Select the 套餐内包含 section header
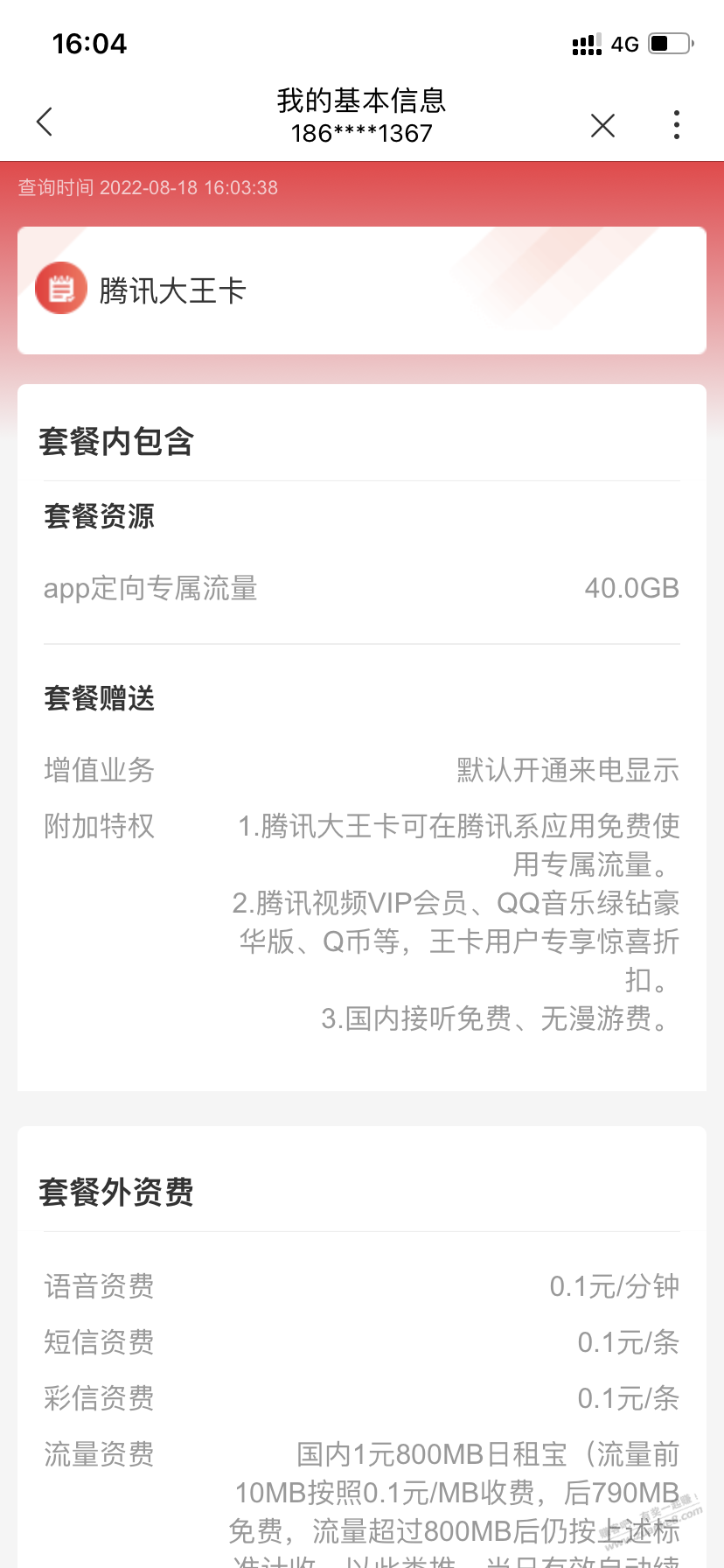The image size is (724, 1568). (x=116, y=441)
